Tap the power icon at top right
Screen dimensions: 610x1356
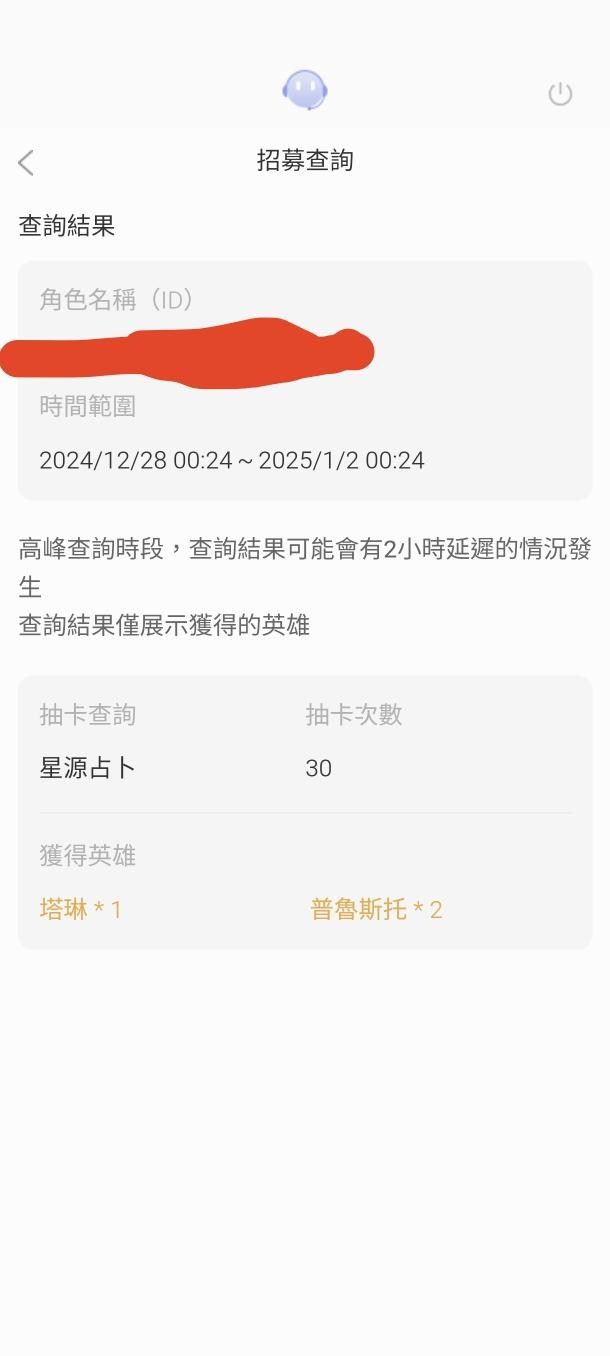click(560, 94)
